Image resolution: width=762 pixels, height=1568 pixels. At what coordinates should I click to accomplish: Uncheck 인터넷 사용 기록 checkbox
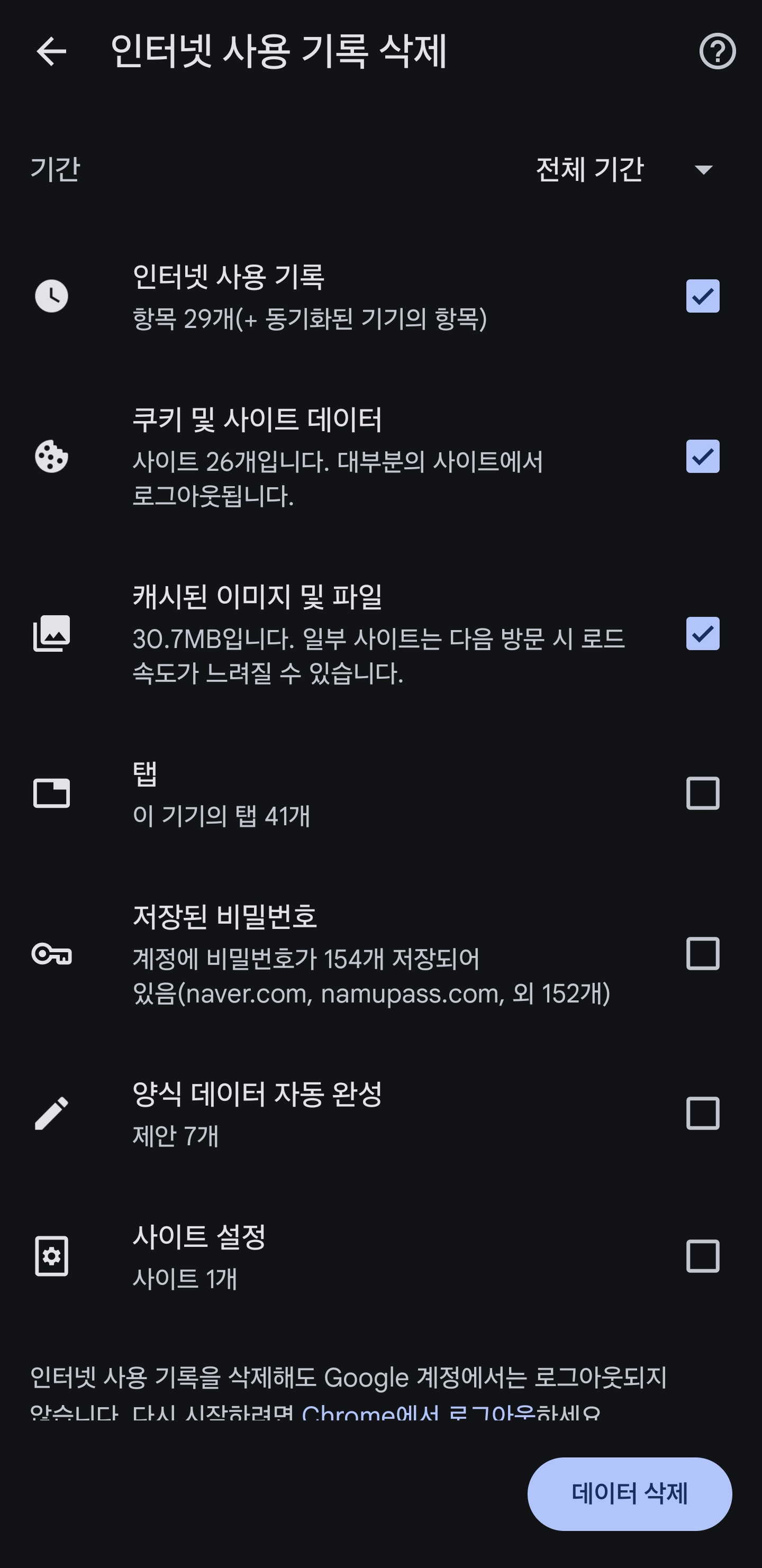(702, 296)
